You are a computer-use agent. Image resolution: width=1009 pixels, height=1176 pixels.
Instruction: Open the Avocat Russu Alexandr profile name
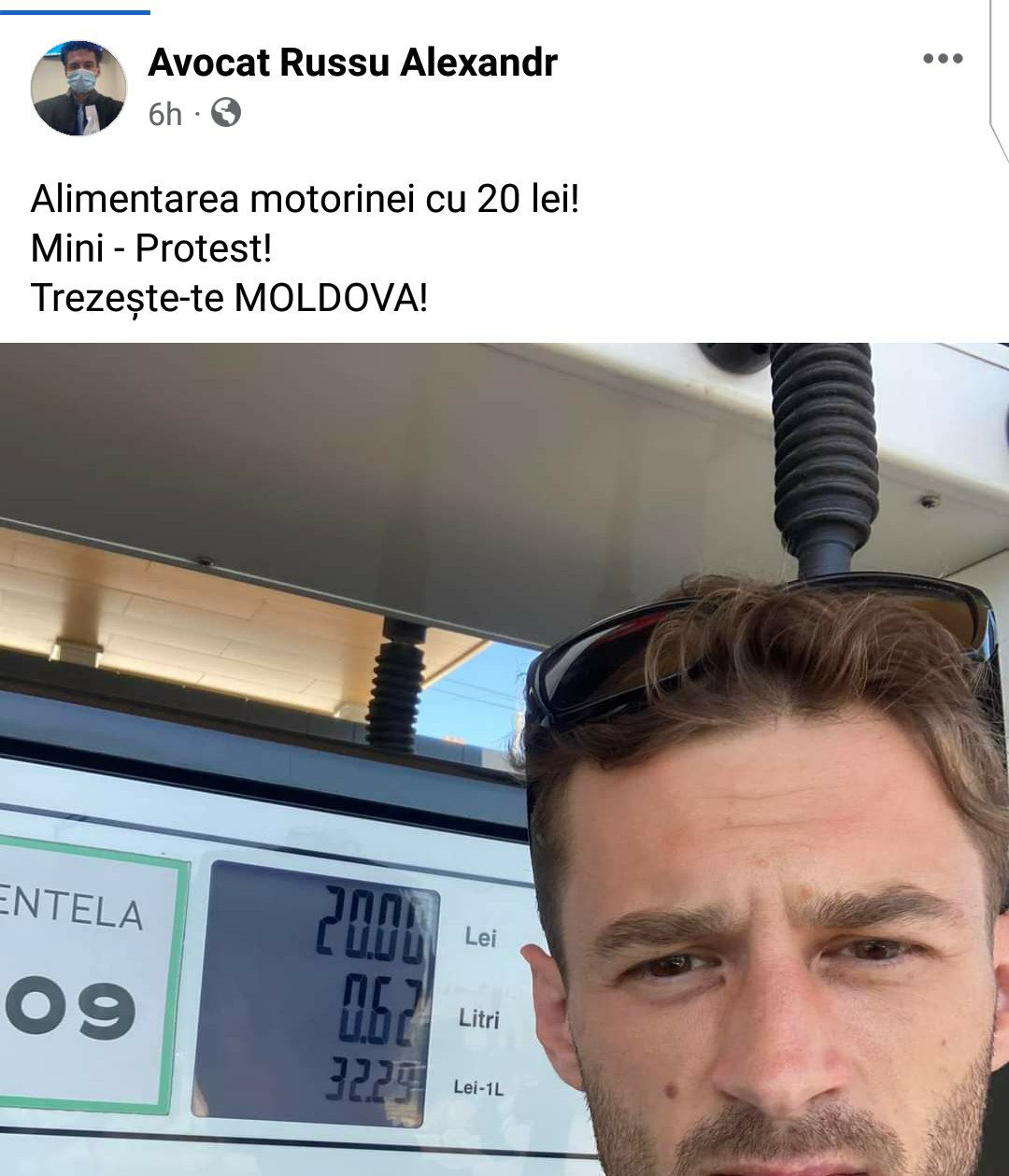tap(352, 63)
